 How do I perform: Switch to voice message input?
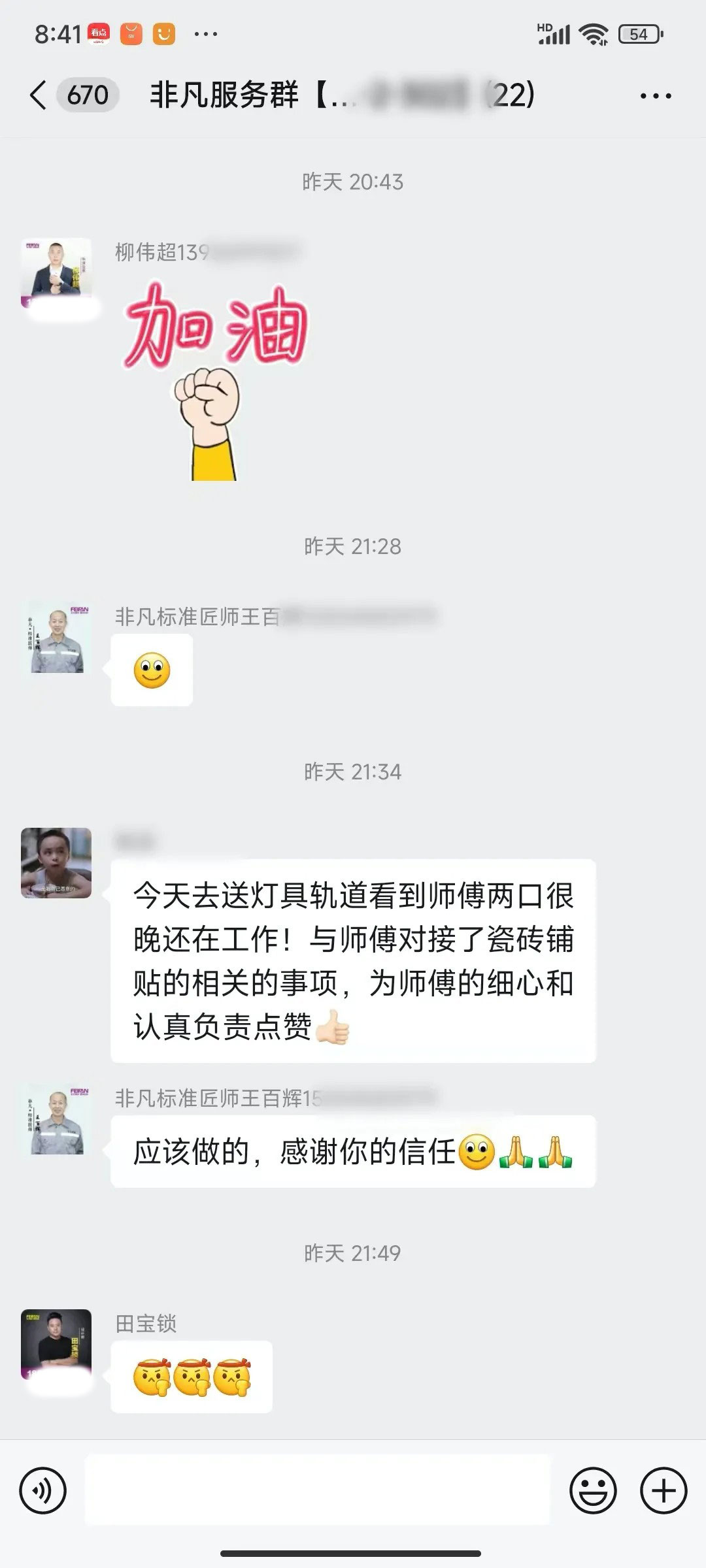click(x=43, y=1490)
